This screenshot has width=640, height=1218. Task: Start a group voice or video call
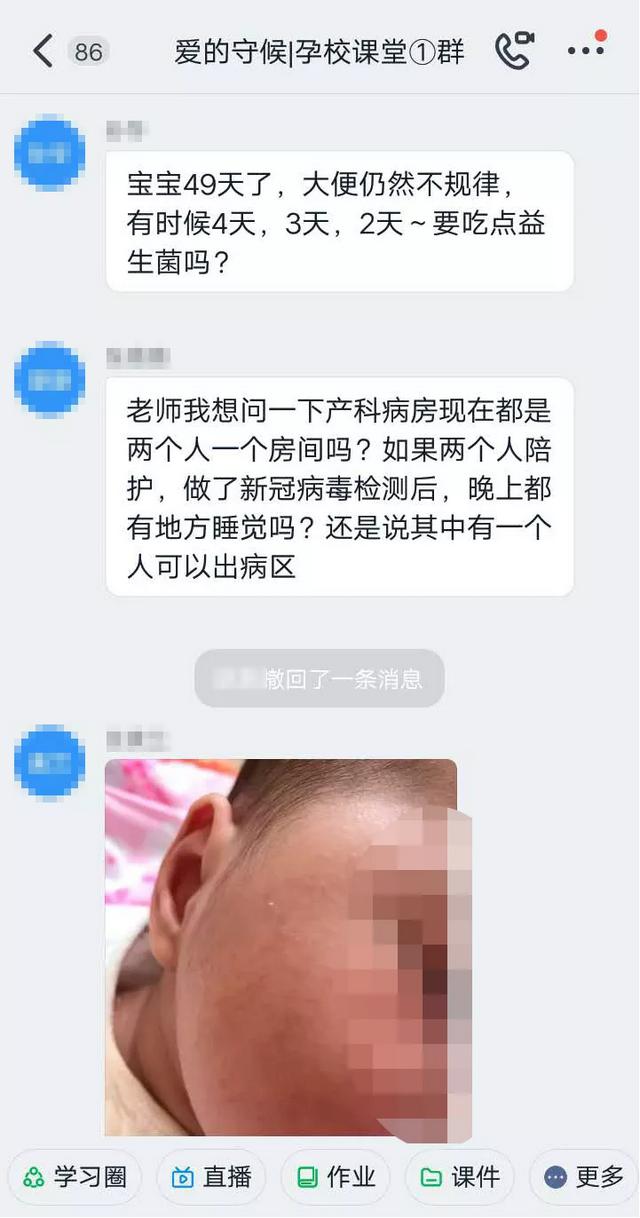(515, 51)
